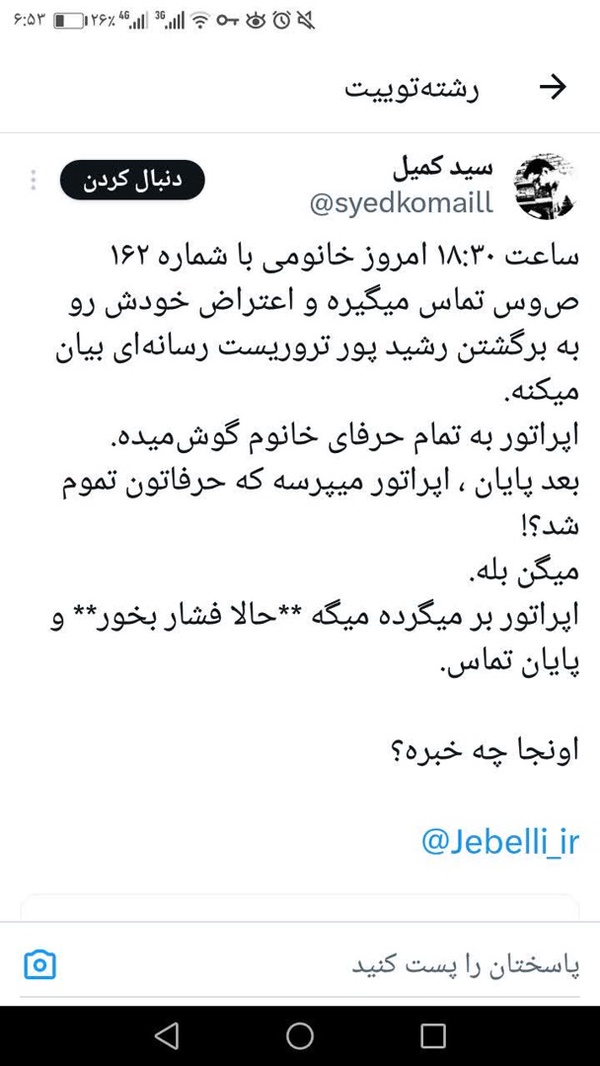
Task: Follow سید کمیل with the دنبال کردن button
Action: pos(133,179)
